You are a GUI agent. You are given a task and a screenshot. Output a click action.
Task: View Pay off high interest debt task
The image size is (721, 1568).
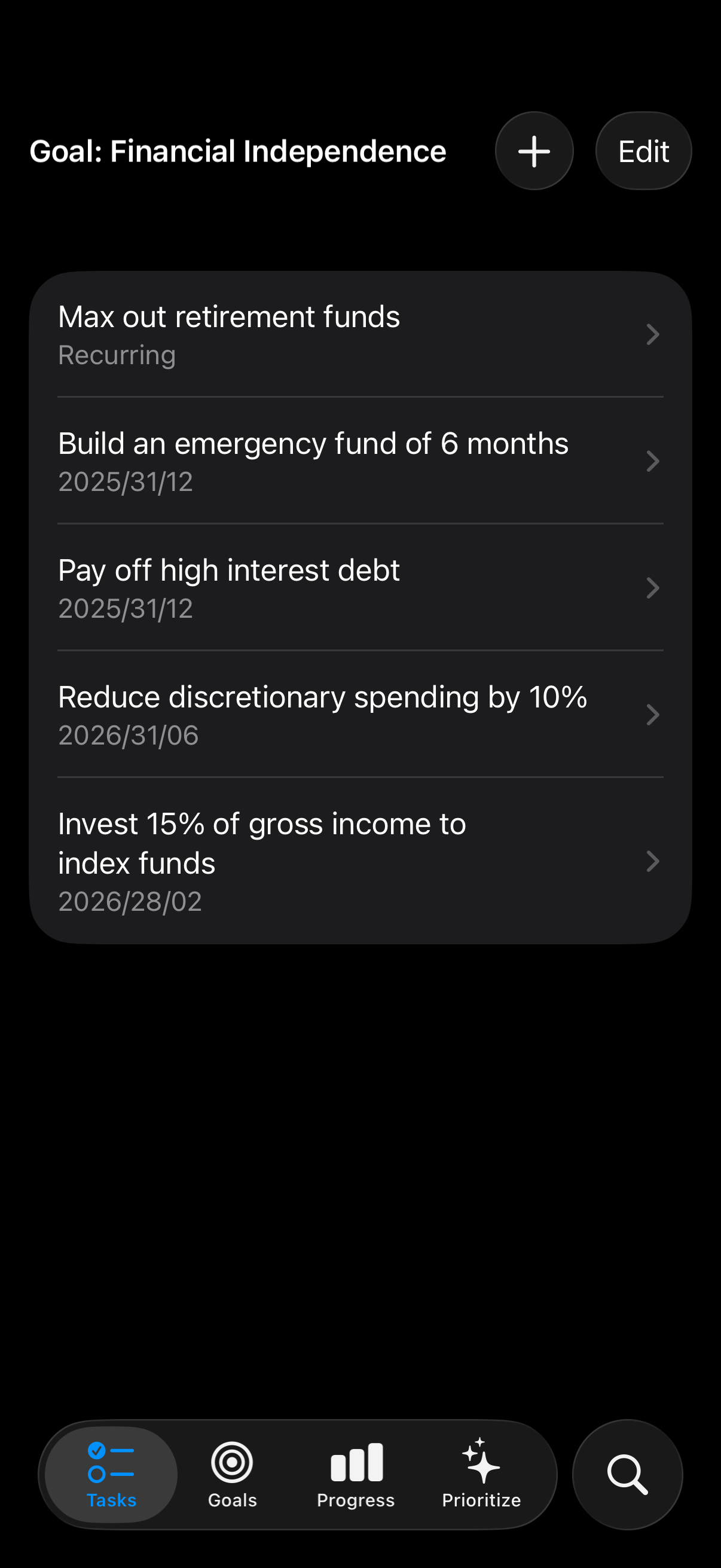tap(360, 587)
